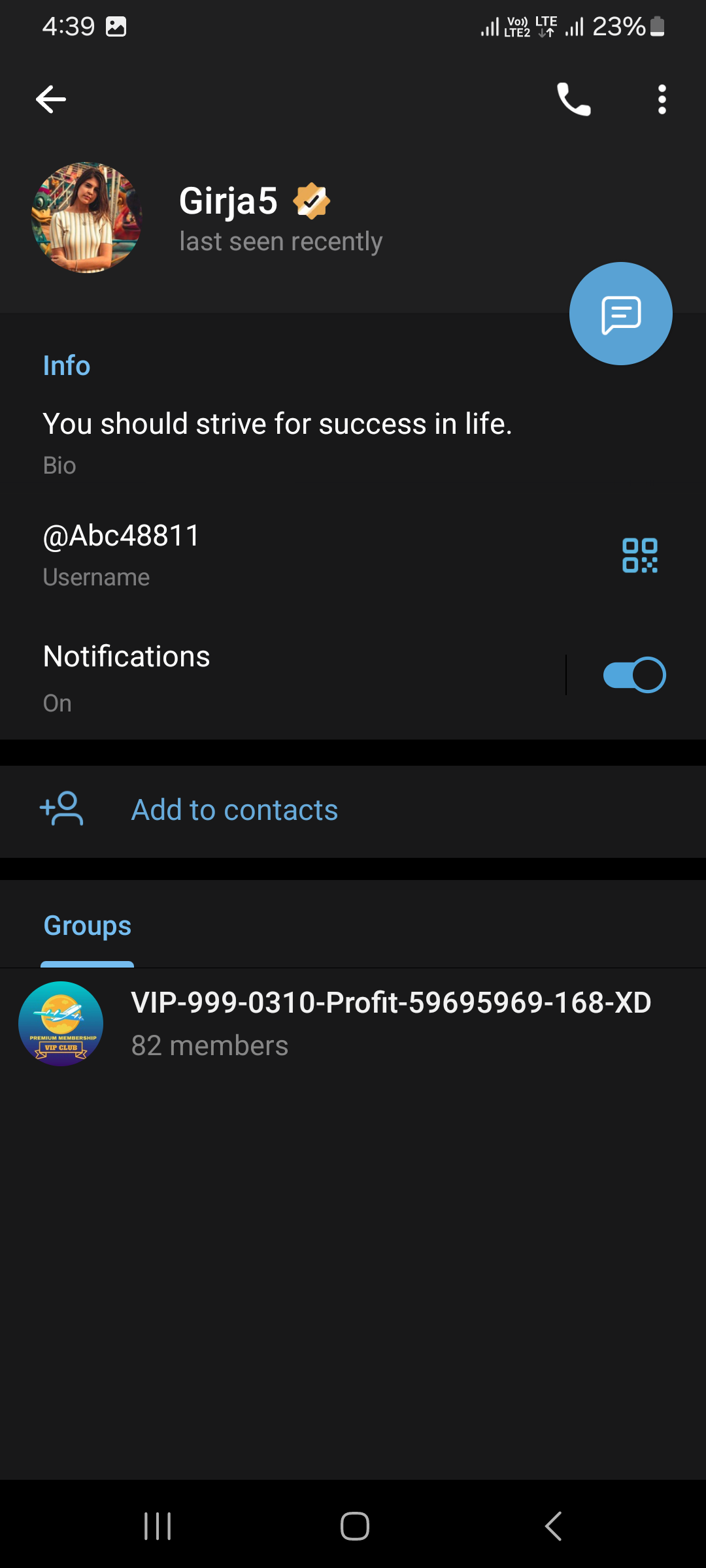706x1568 pixels.
Task: Open the three-dot overflow menu
Action: pyautogui.click(x=662, y=99)
